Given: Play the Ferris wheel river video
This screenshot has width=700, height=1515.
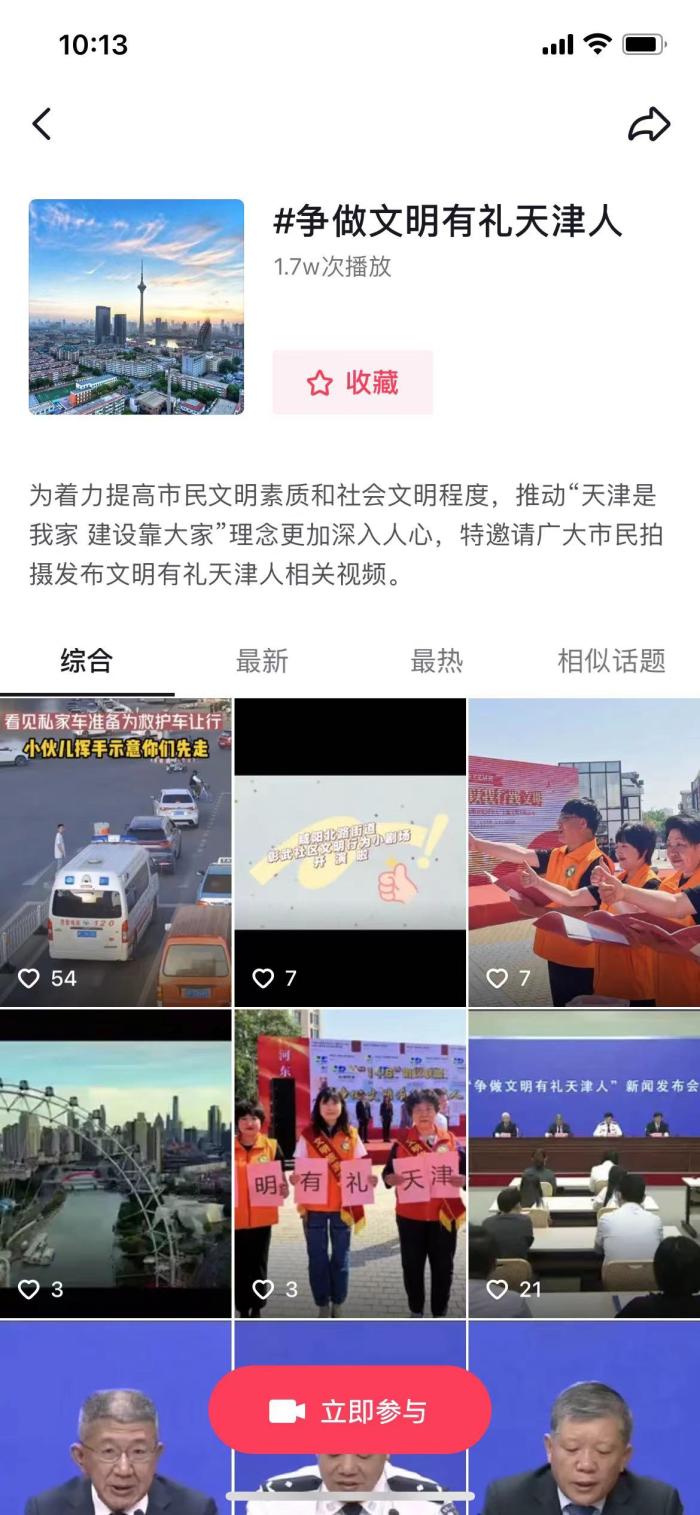Looking at the screenshot, I should [x=116, y=1162].
